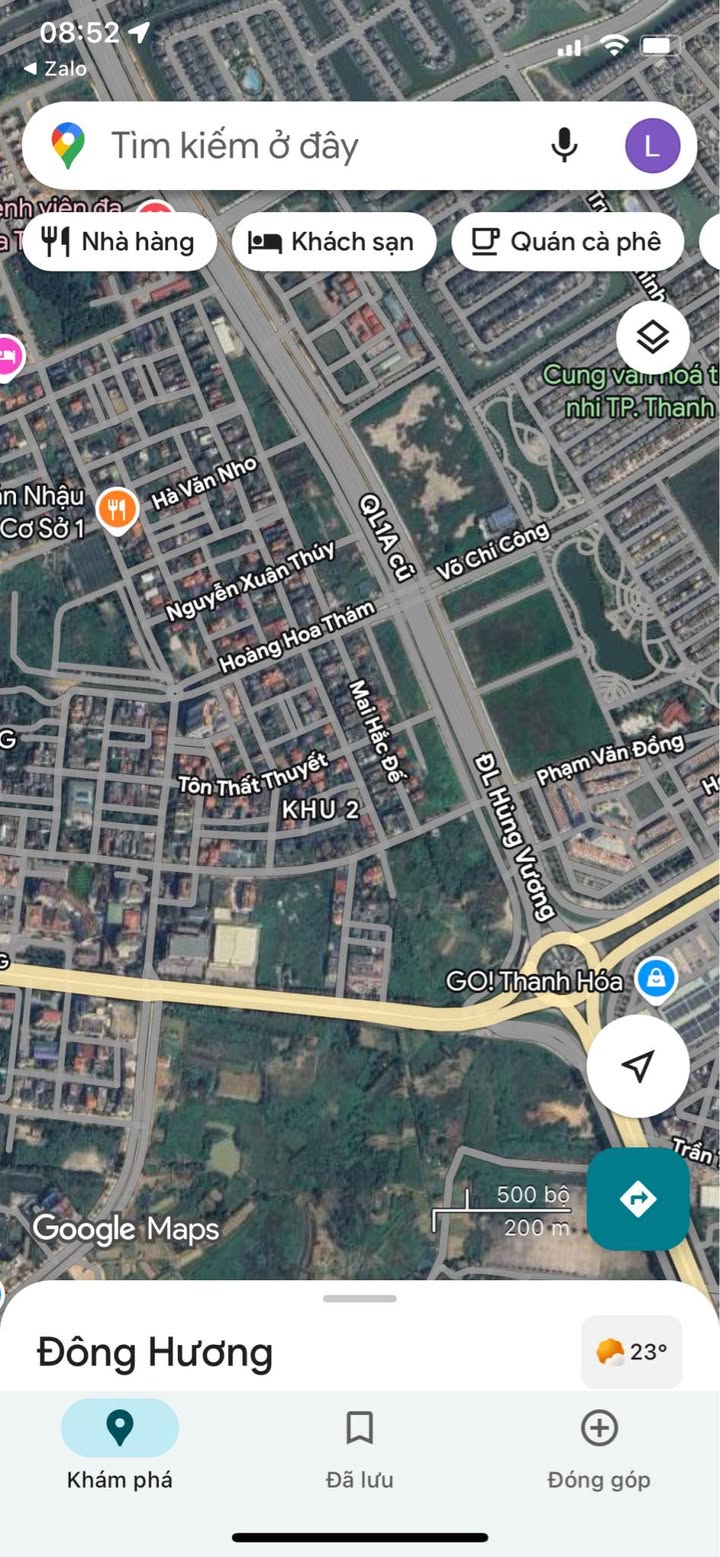Choose the 'Quán cà phê' chip
Viewport: 720px width, 1557px height.
point(567,242)
